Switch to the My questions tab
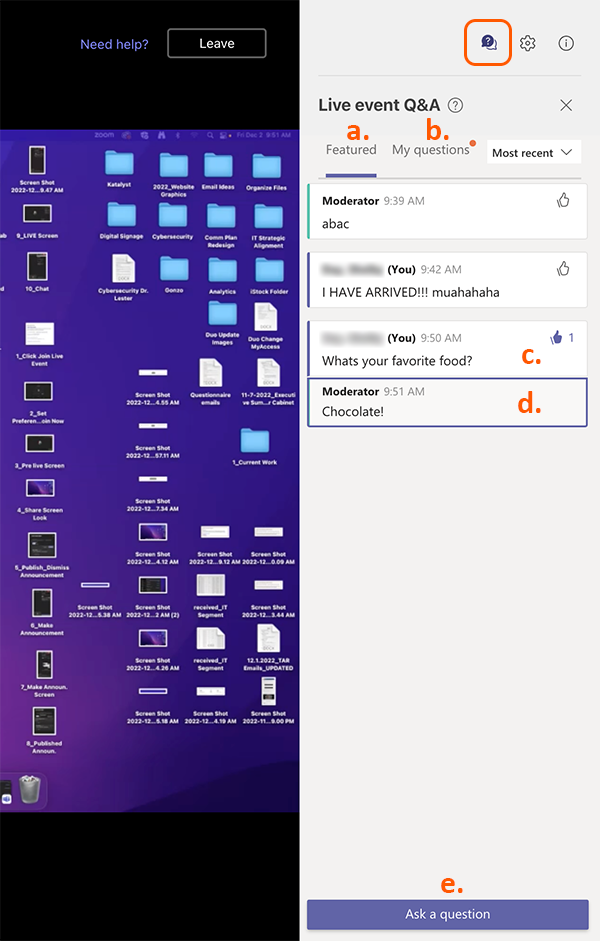The image size is (600, 941). click(x=430, y=150)
